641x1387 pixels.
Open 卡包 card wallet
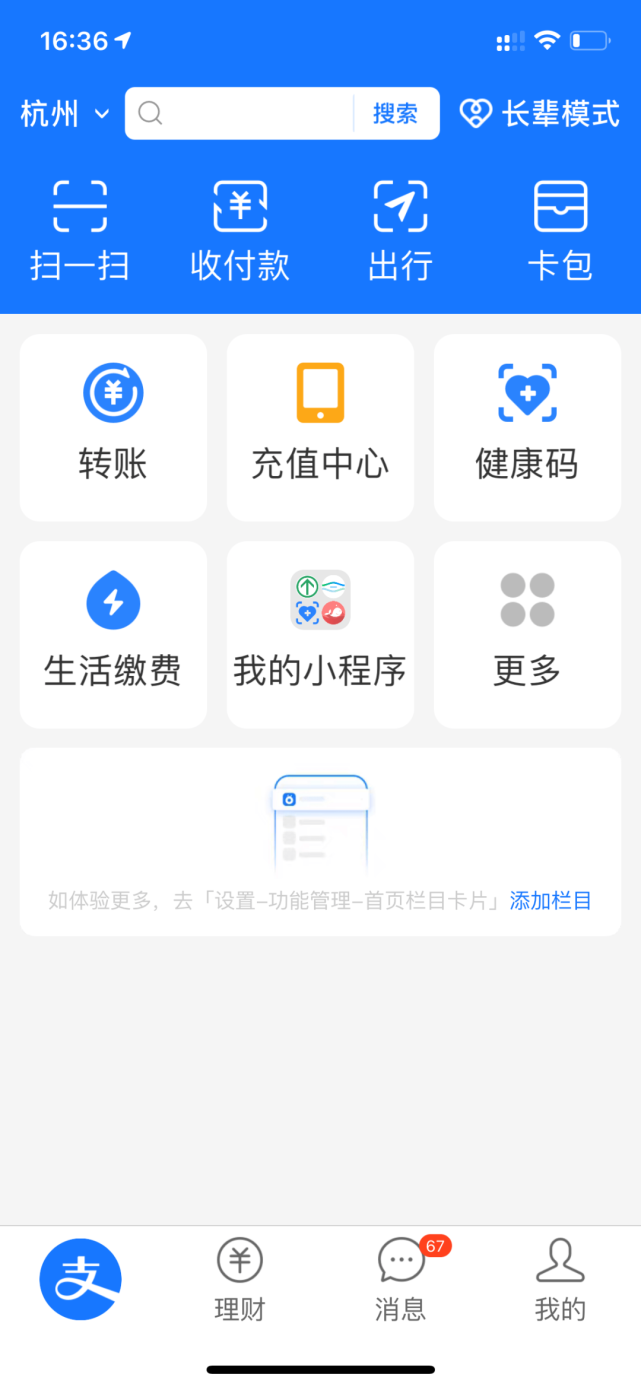[560, 230]
